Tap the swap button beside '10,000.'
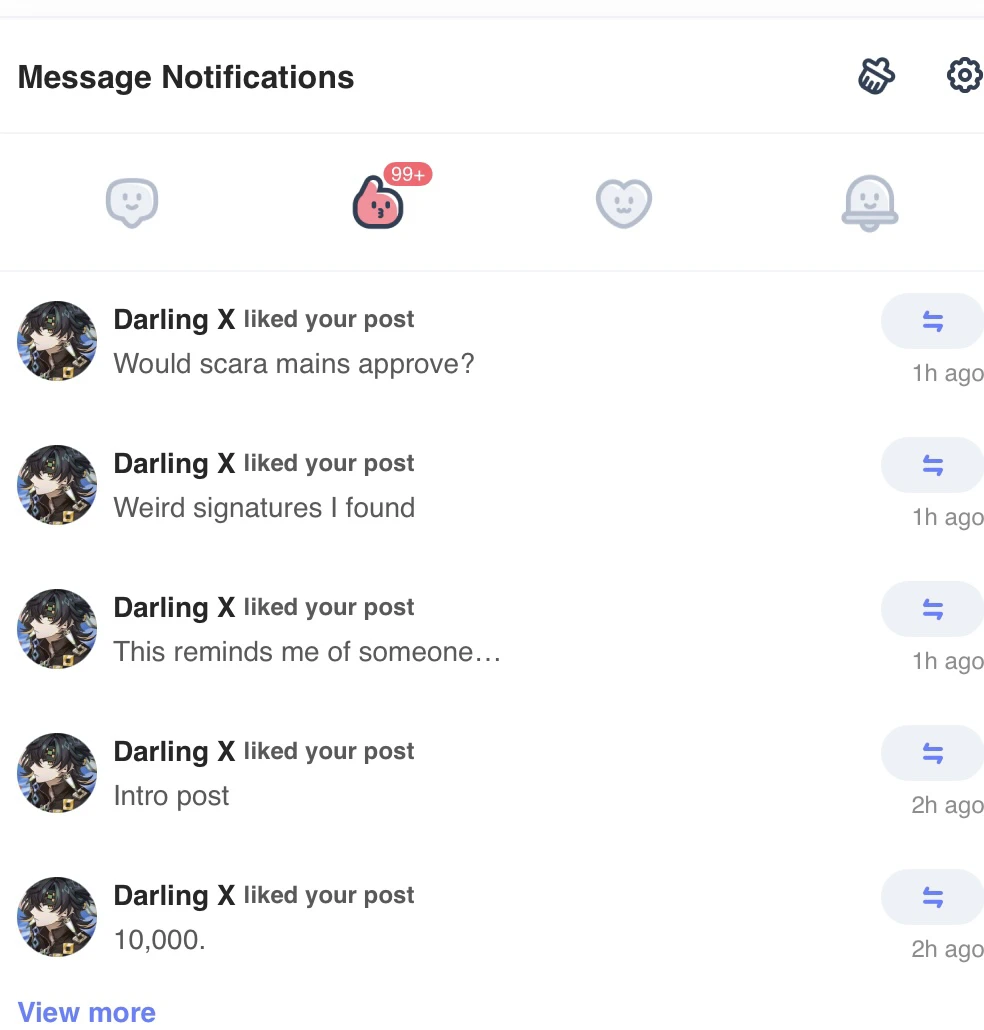This screenshot has width=984, height=1030. click(932, 897)
